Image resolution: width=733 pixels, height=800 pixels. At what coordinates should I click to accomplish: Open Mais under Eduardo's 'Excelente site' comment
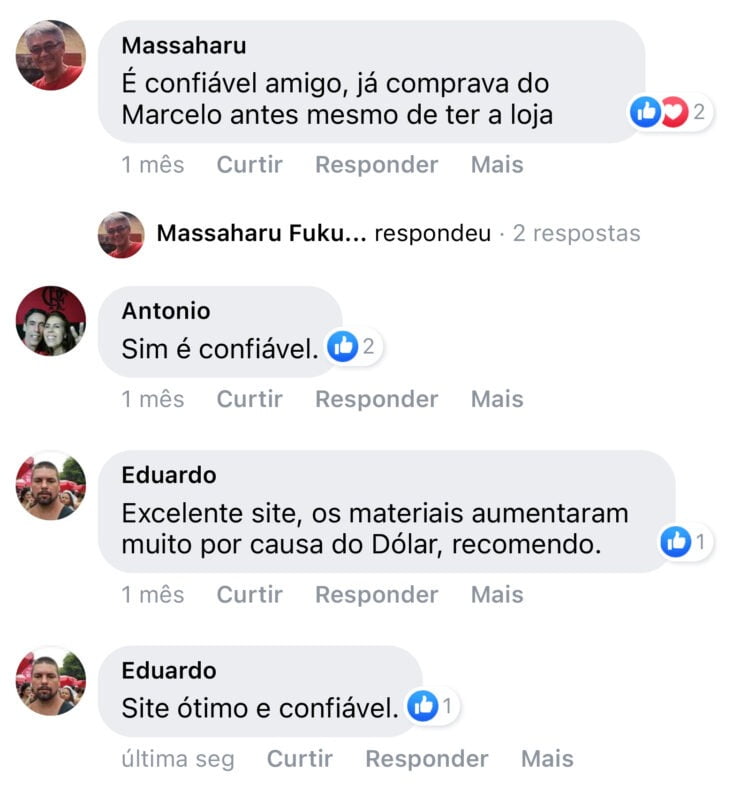point(497,594)
